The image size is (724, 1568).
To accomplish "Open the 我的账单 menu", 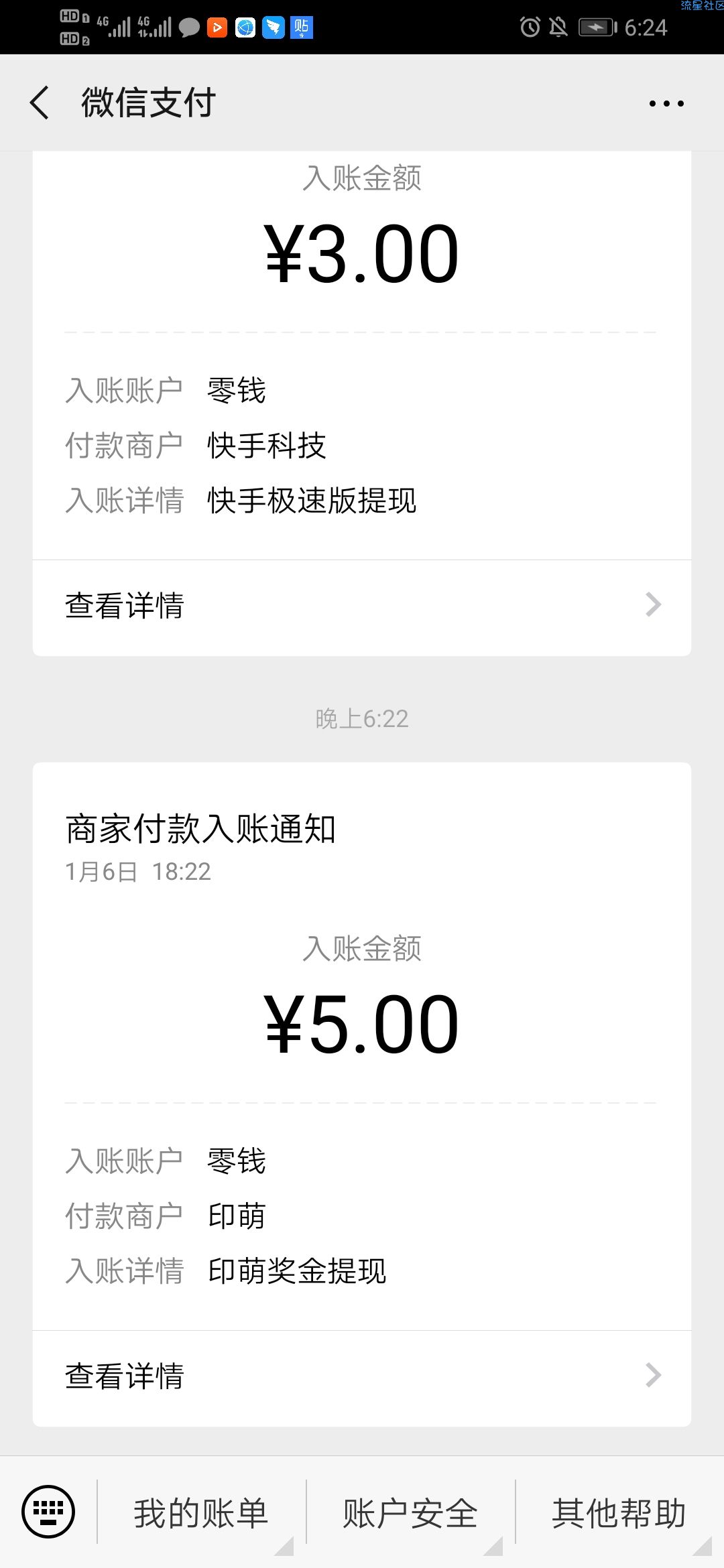I will pos(201,1513).
